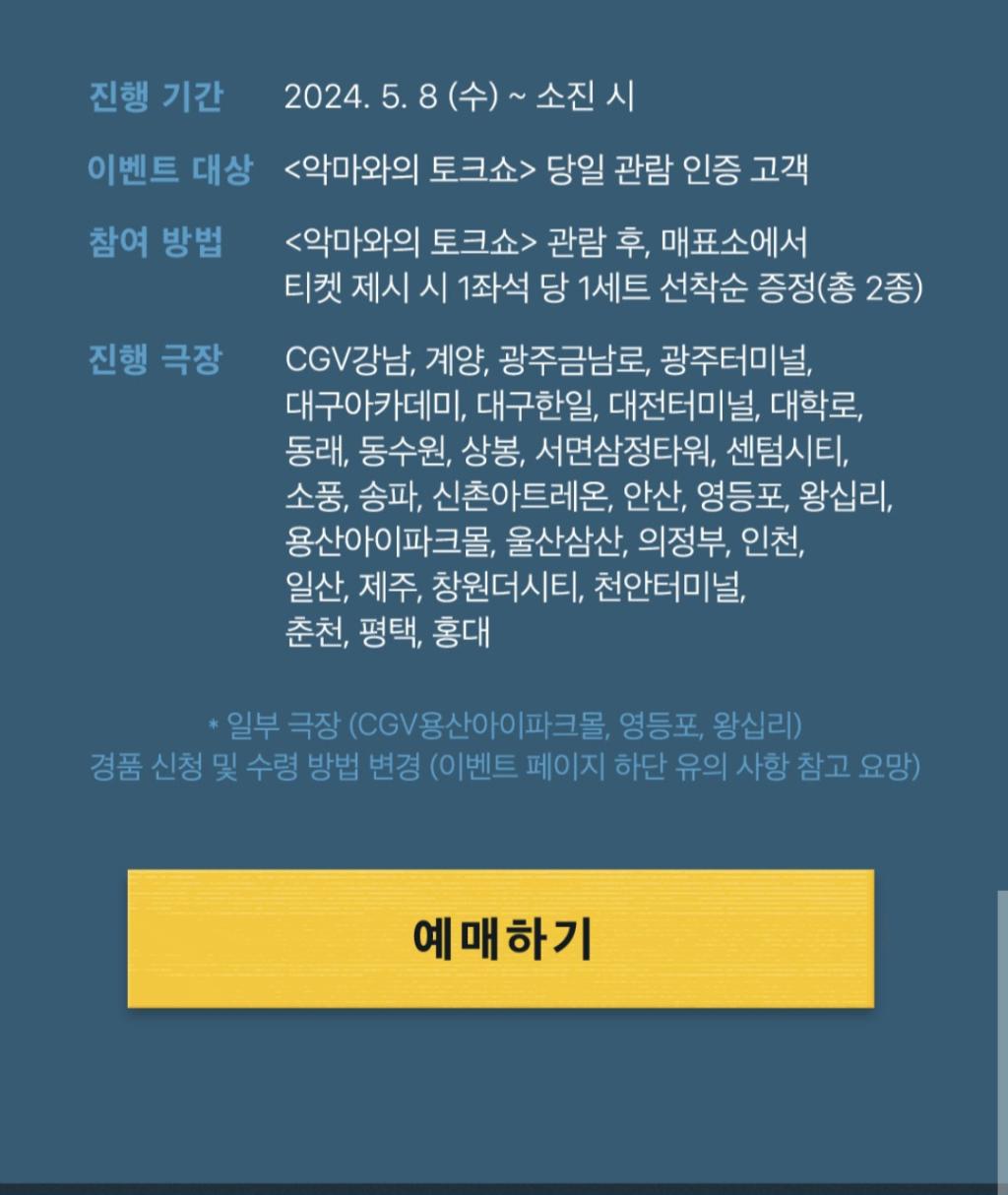The image size is (1008, 1195).
Task: Click the 이벤트 대상 section label
Action: click(x=173, y=169)
